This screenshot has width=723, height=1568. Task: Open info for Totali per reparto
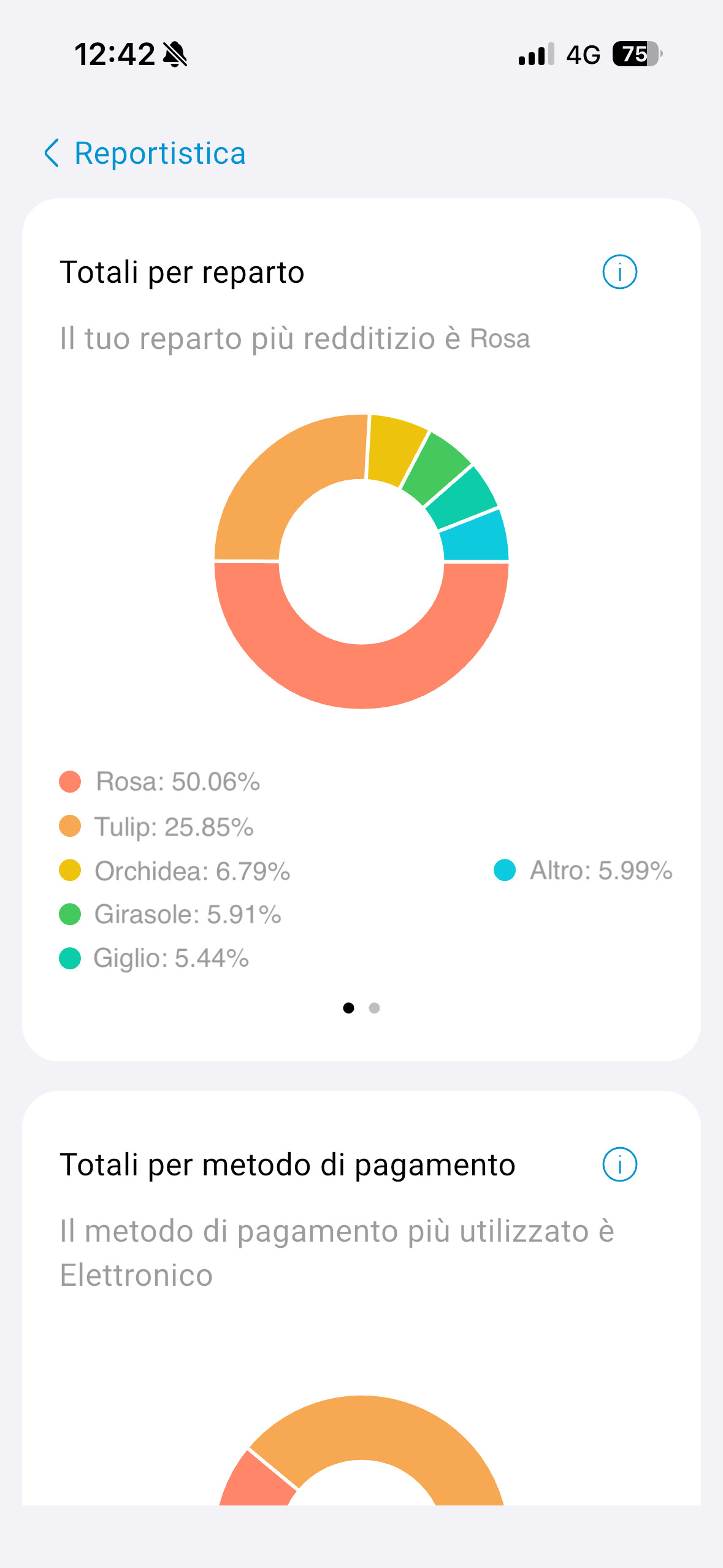[x=620, y=272]
